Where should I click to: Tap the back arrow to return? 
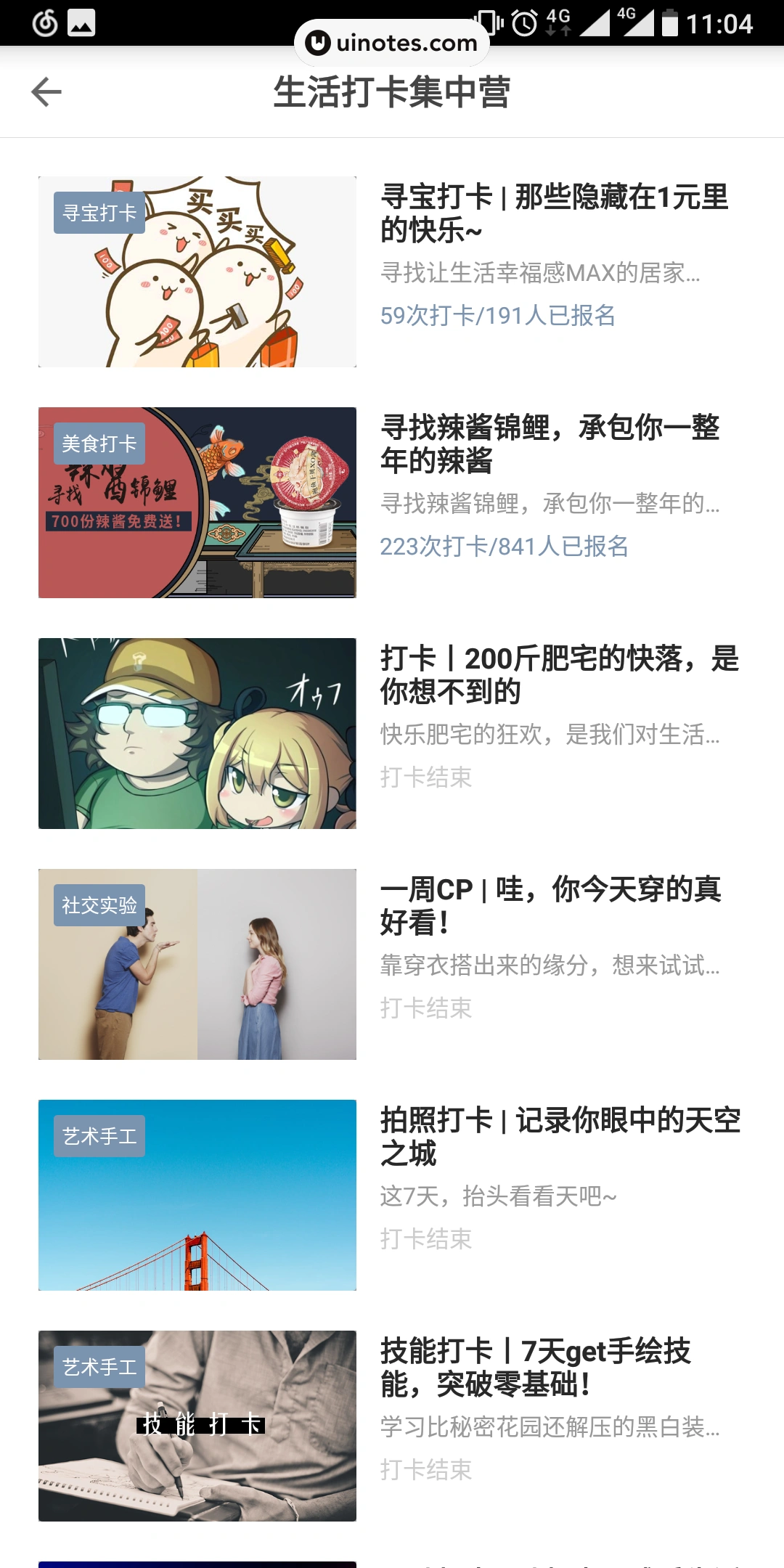coord(46,93)
